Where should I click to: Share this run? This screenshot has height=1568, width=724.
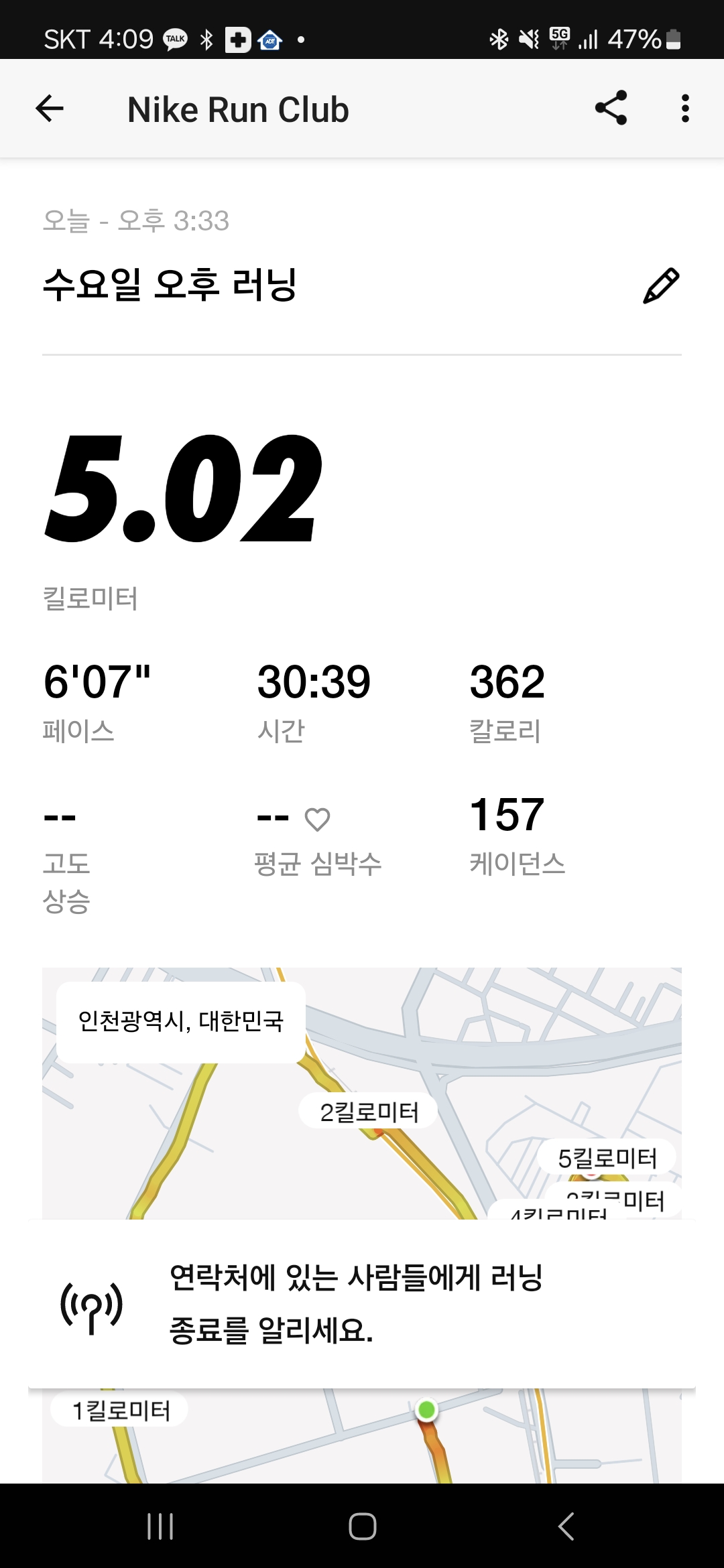[611, 108]
